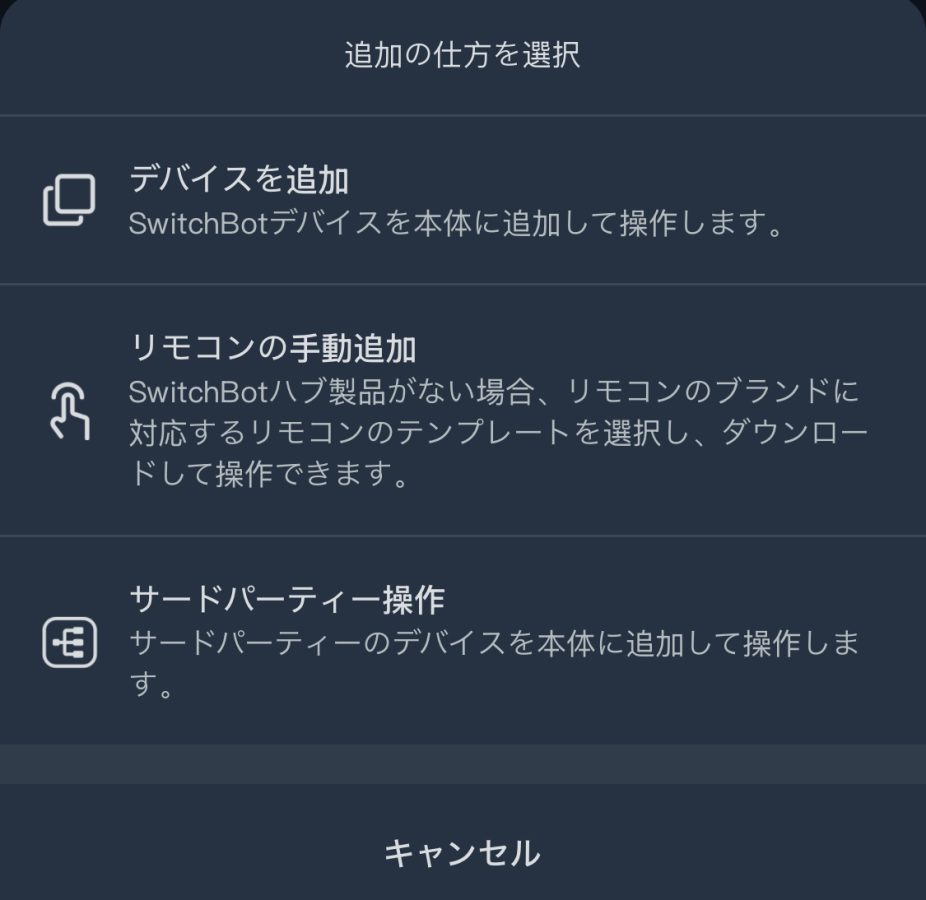Choose リモコンの手動追加 option
The height and width of the screenshot is (900, 926).
coord(462,410)
